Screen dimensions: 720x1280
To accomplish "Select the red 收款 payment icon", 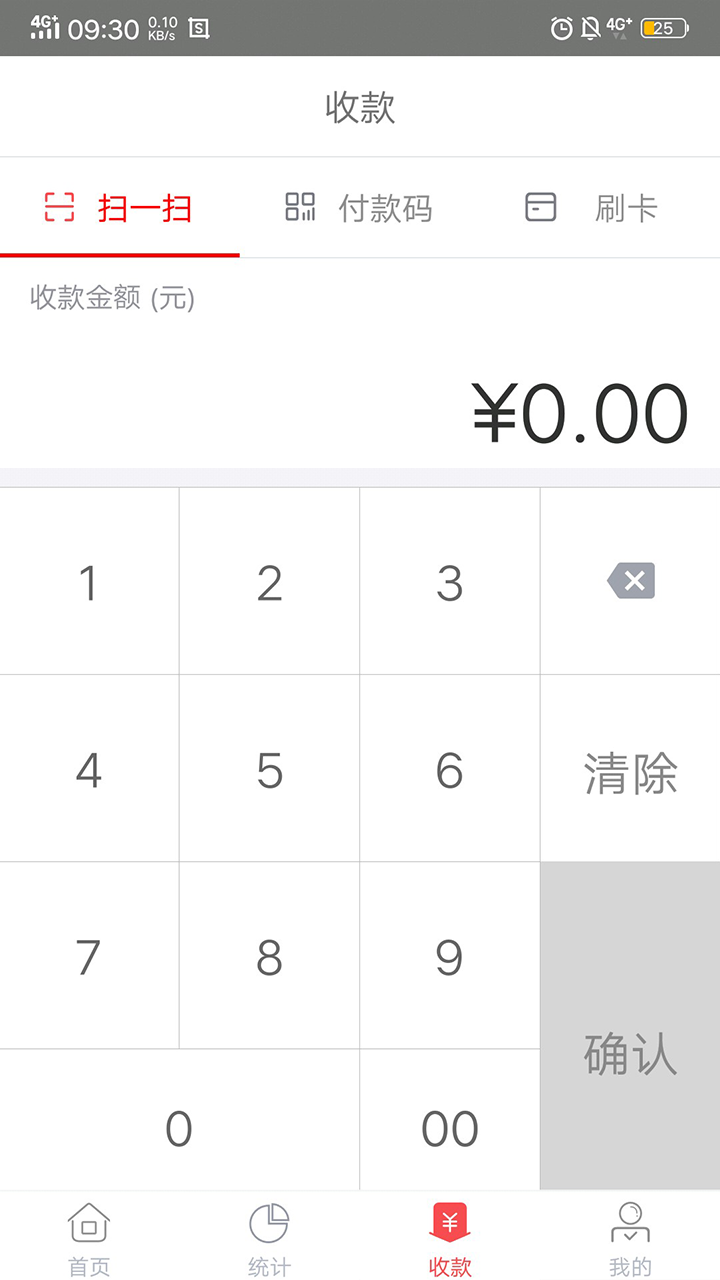I will click(x=449, y=1222).
